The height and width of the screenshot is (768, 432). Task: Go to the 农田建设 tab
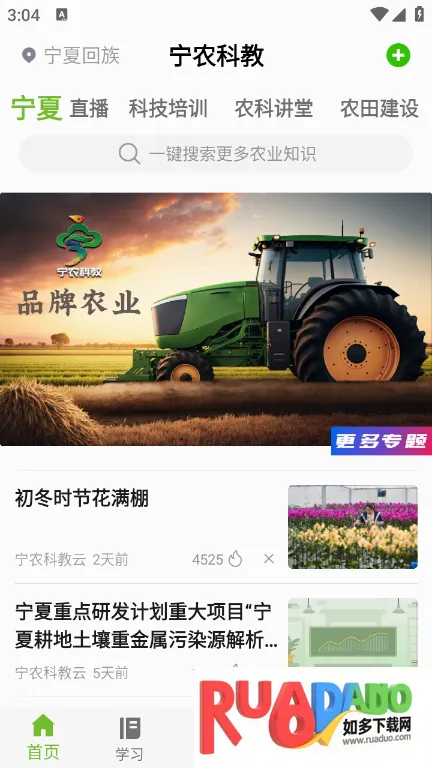tap(380, 109)
